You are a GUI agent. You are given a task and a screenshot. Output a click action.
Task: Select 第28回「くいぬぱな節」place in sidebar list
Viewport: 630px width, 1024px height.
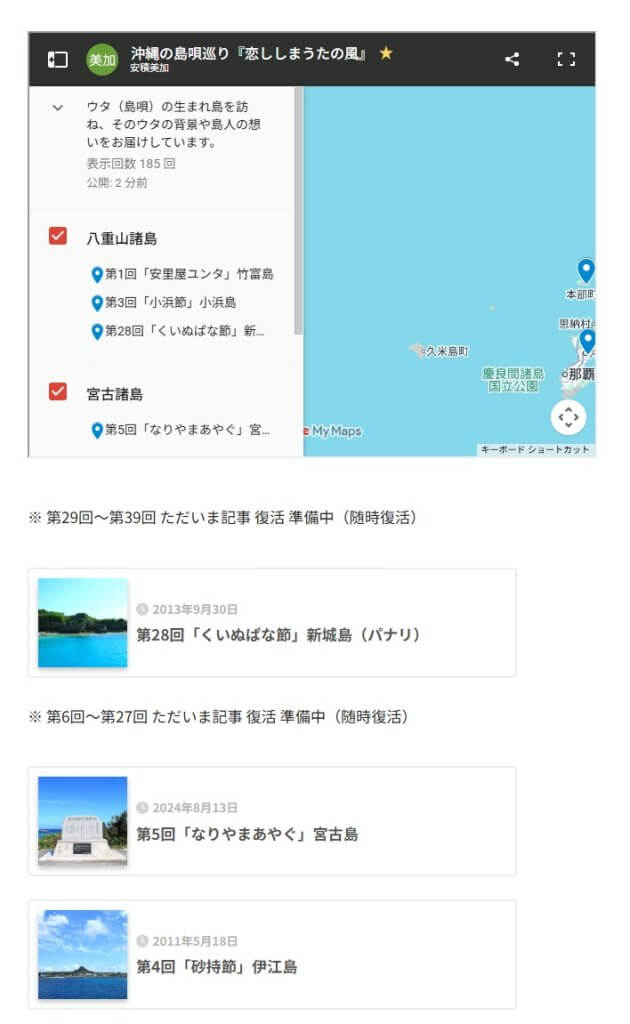(185, 331)
